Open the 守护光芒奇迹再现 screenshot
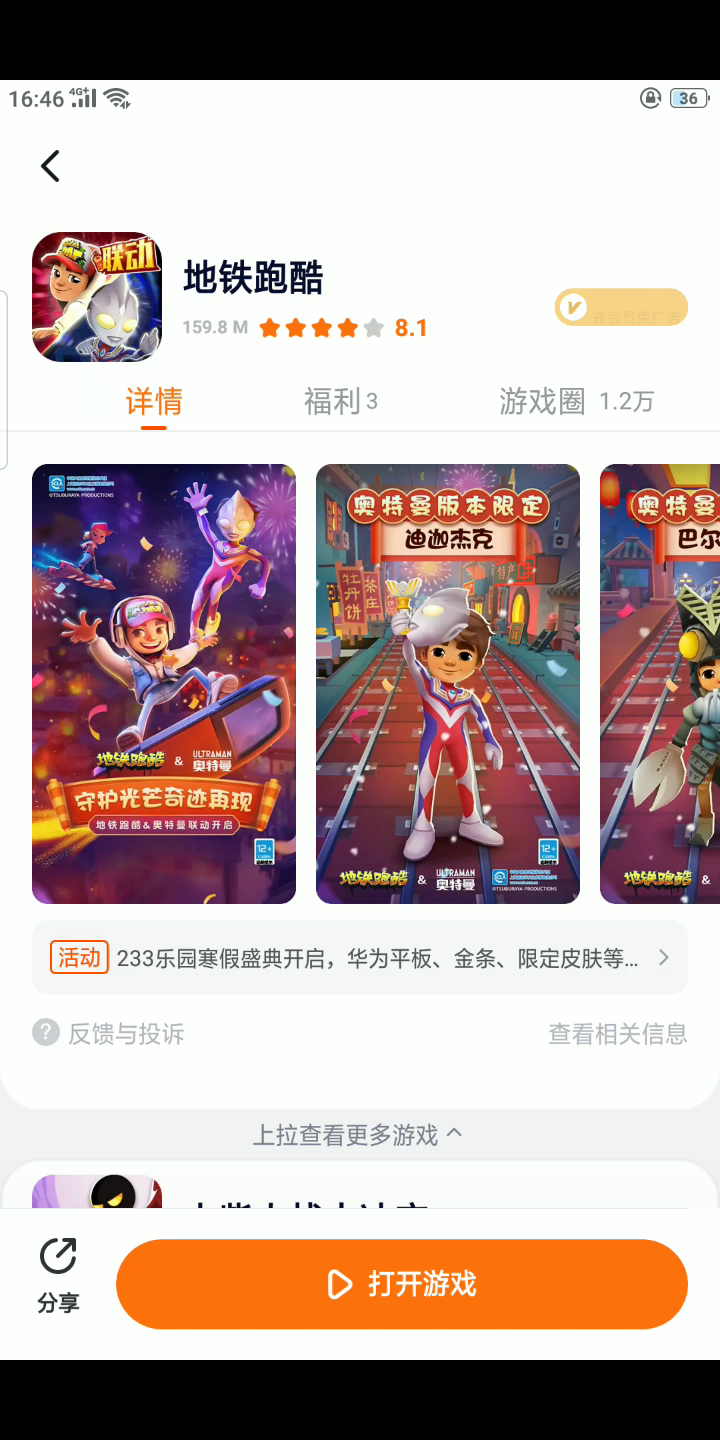The height and width of the screenshot is (1440, 720). point(164,684)
